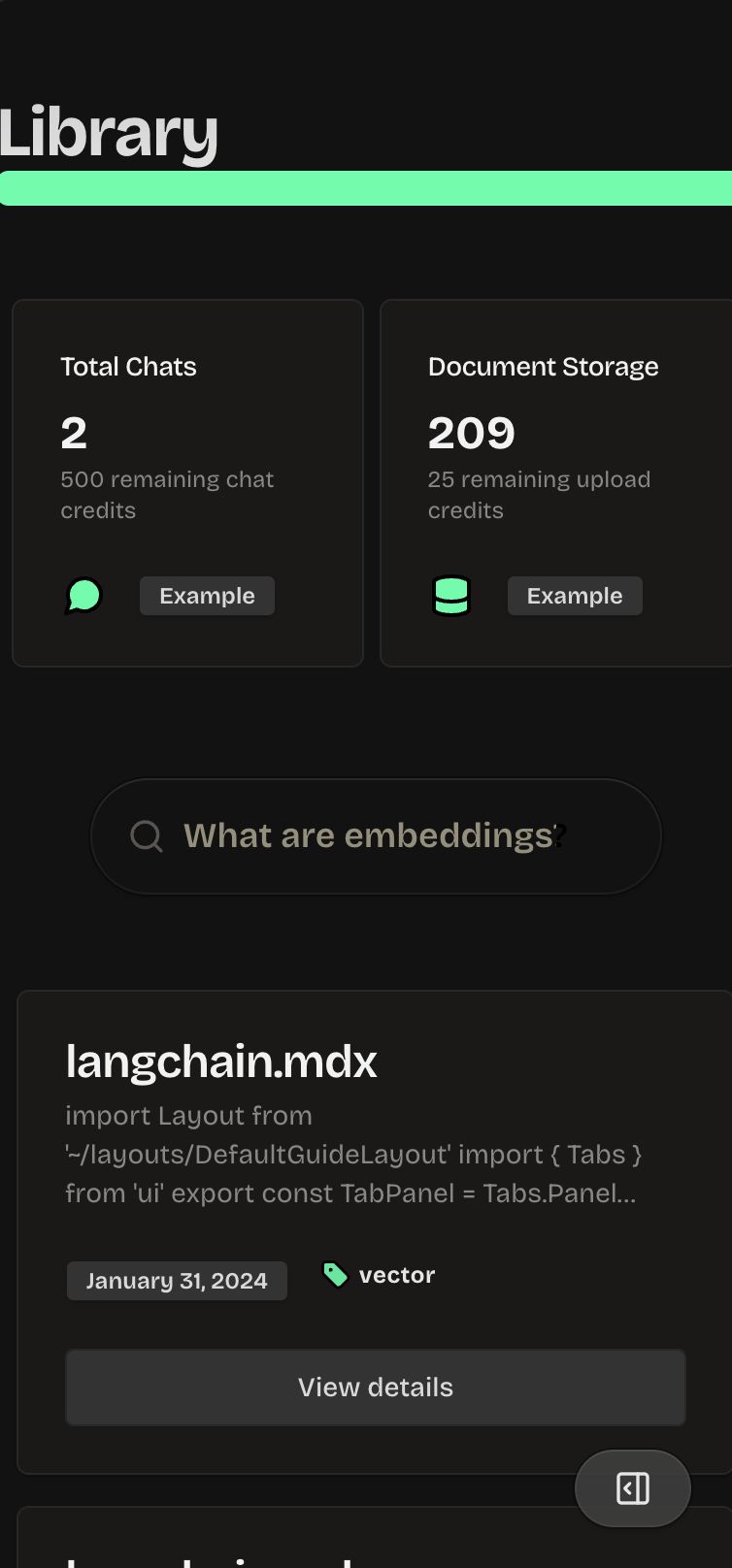The width and height of the screenshot is (732, 1568).
Task: Select the vector tag on langchain.mdx
Action: coord(379,1275)
